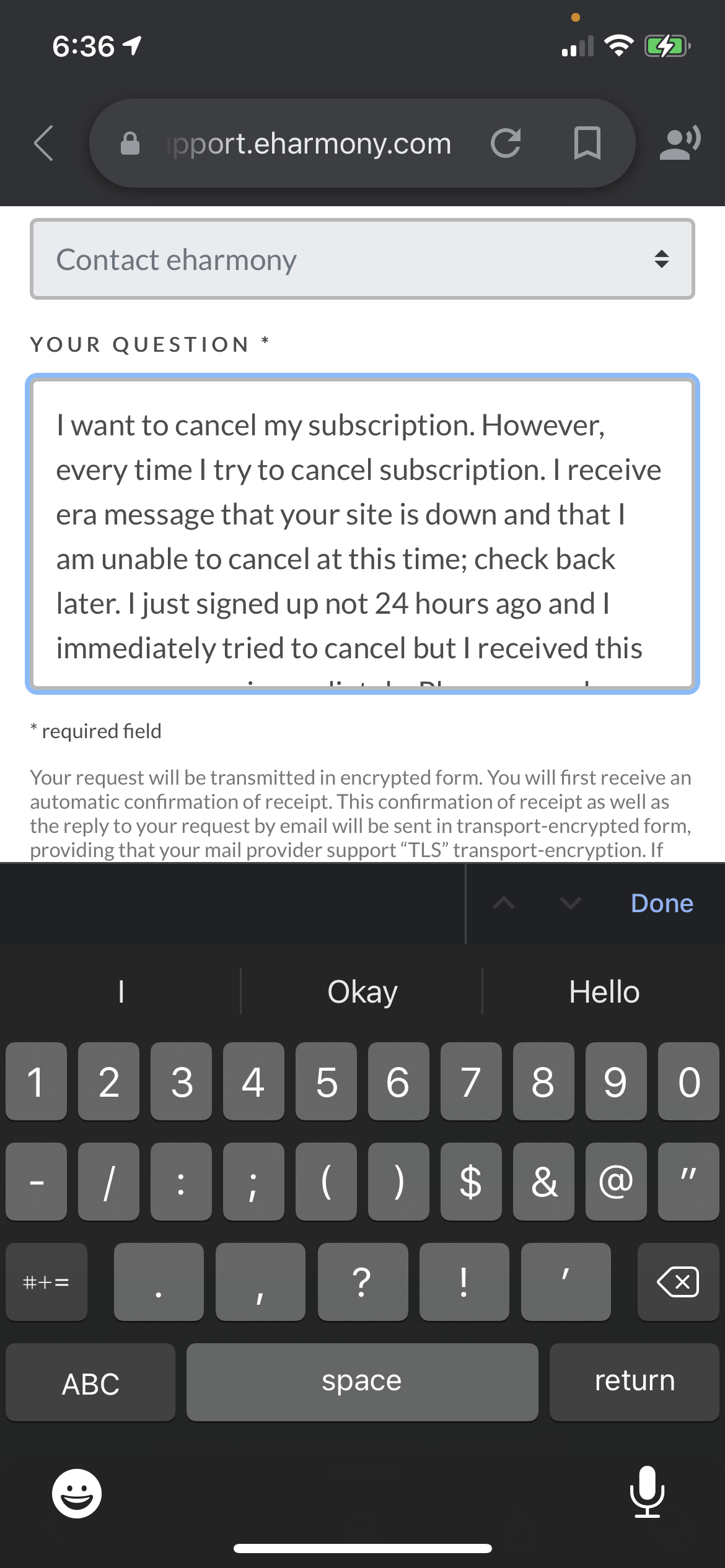Tap the down chevron to jump to next field
This screenshot has height=1568, width=725.
tap(569, 903)
